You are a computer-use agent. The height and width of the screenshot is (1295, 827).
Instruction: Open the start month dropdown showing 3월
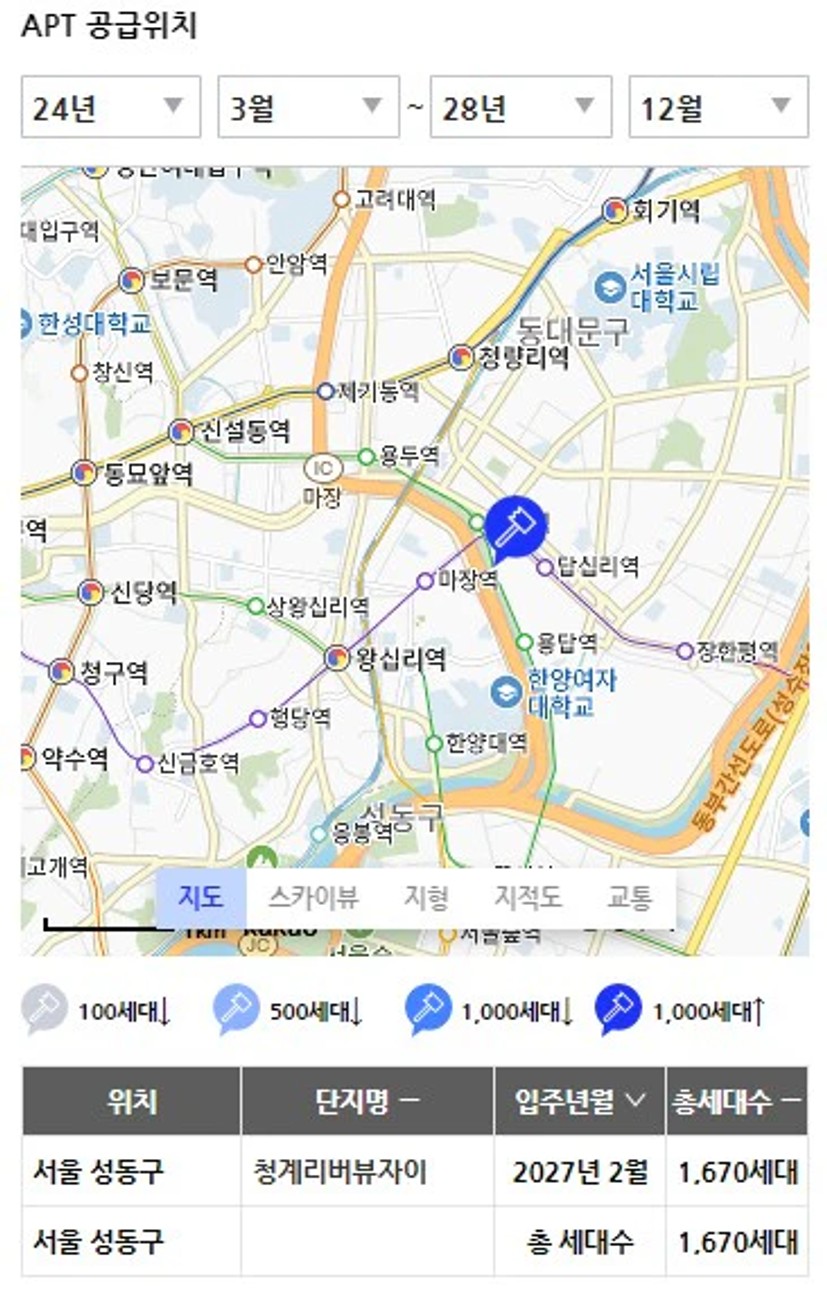308,107
